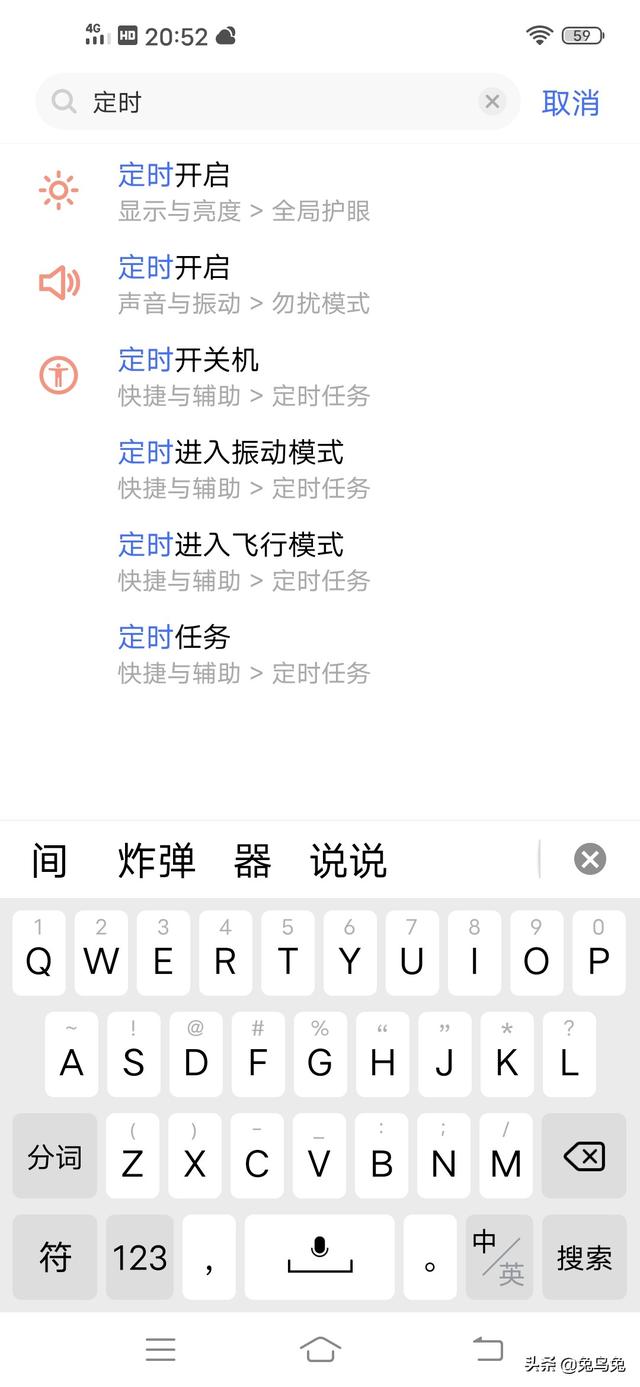Open 定时开启 under 勿扰模式

(x=244, y=284)
